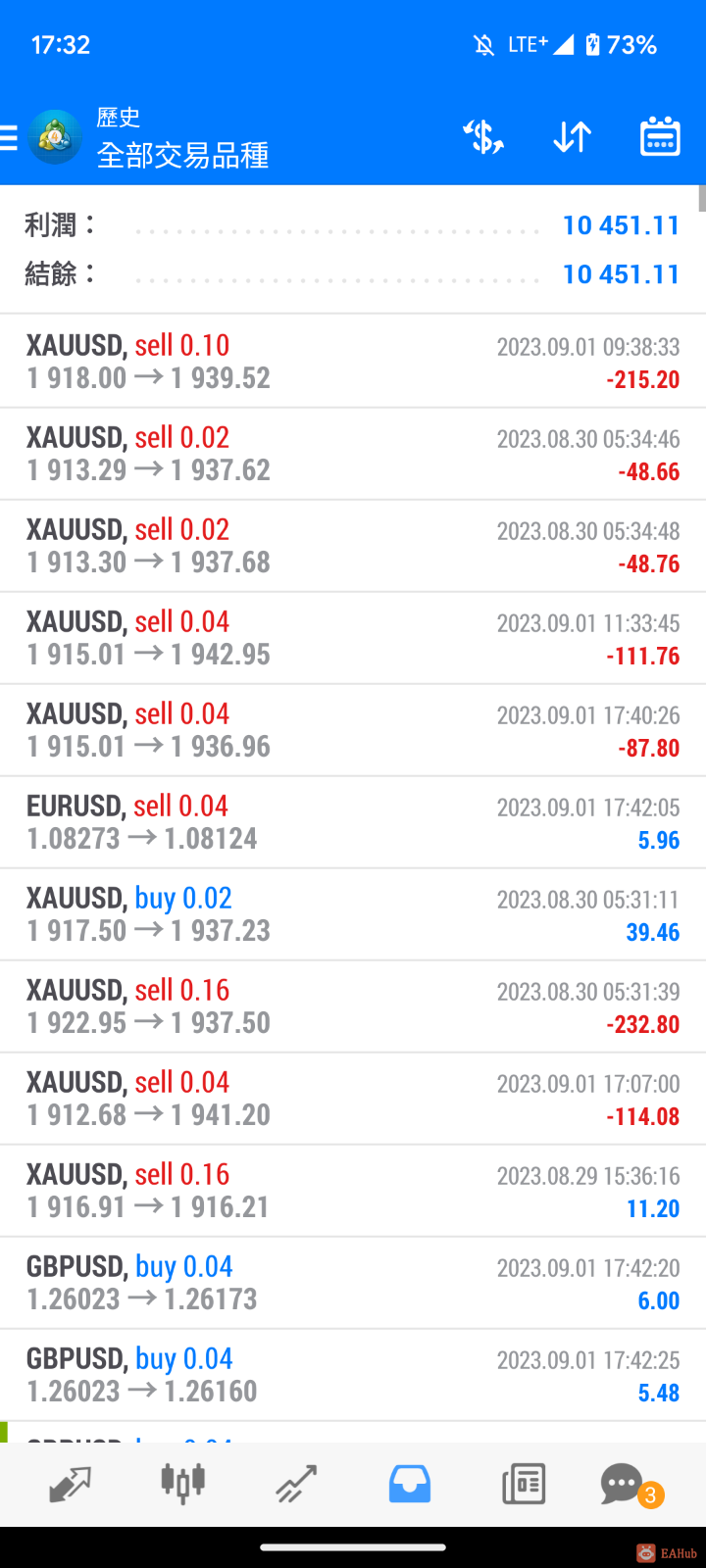Select XAUUSD sell 0.04 trade losing -111.76

click(353, 638)
